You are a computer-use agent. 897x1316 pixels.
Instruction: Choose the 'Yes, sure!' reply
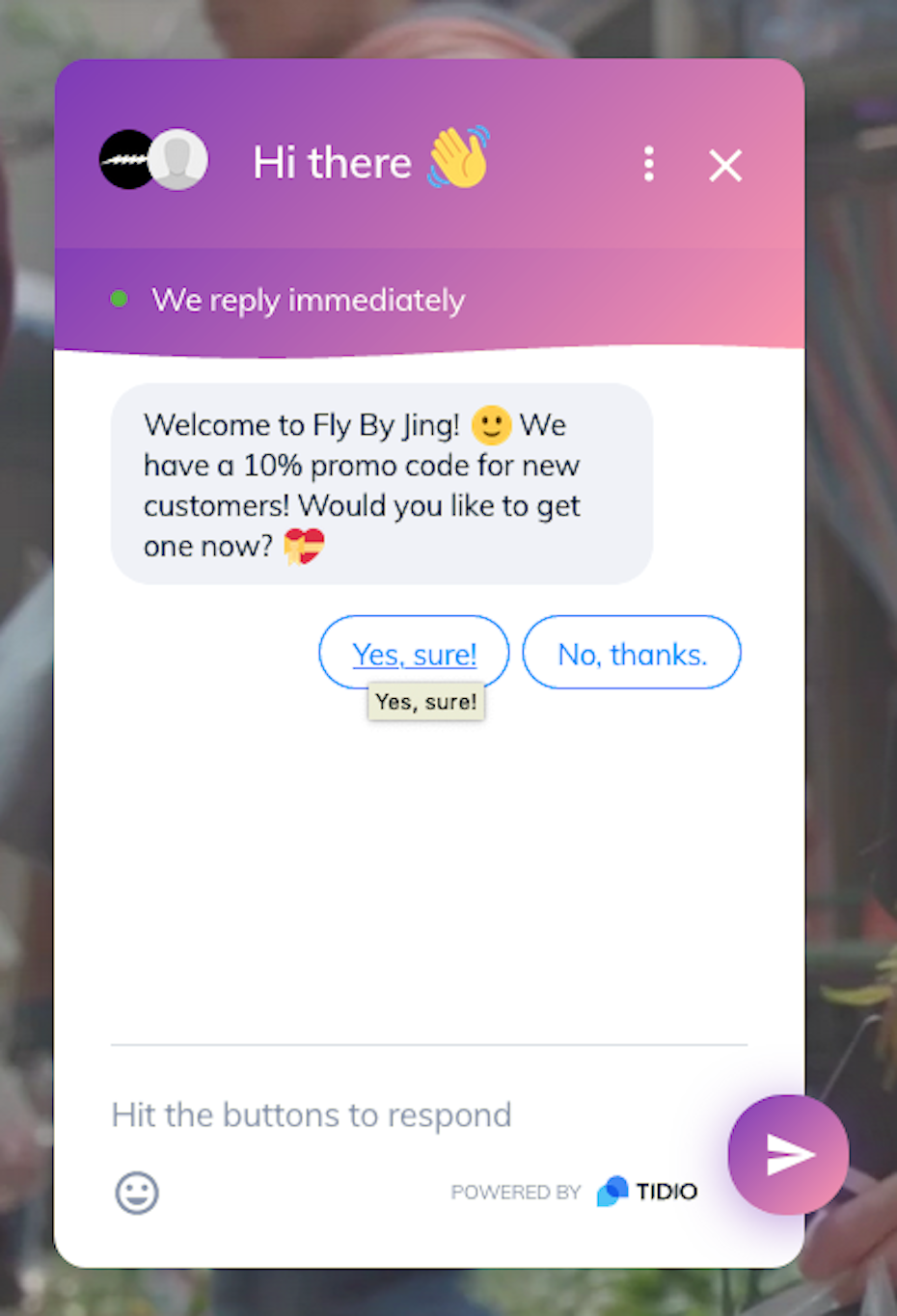click(414, 654)
